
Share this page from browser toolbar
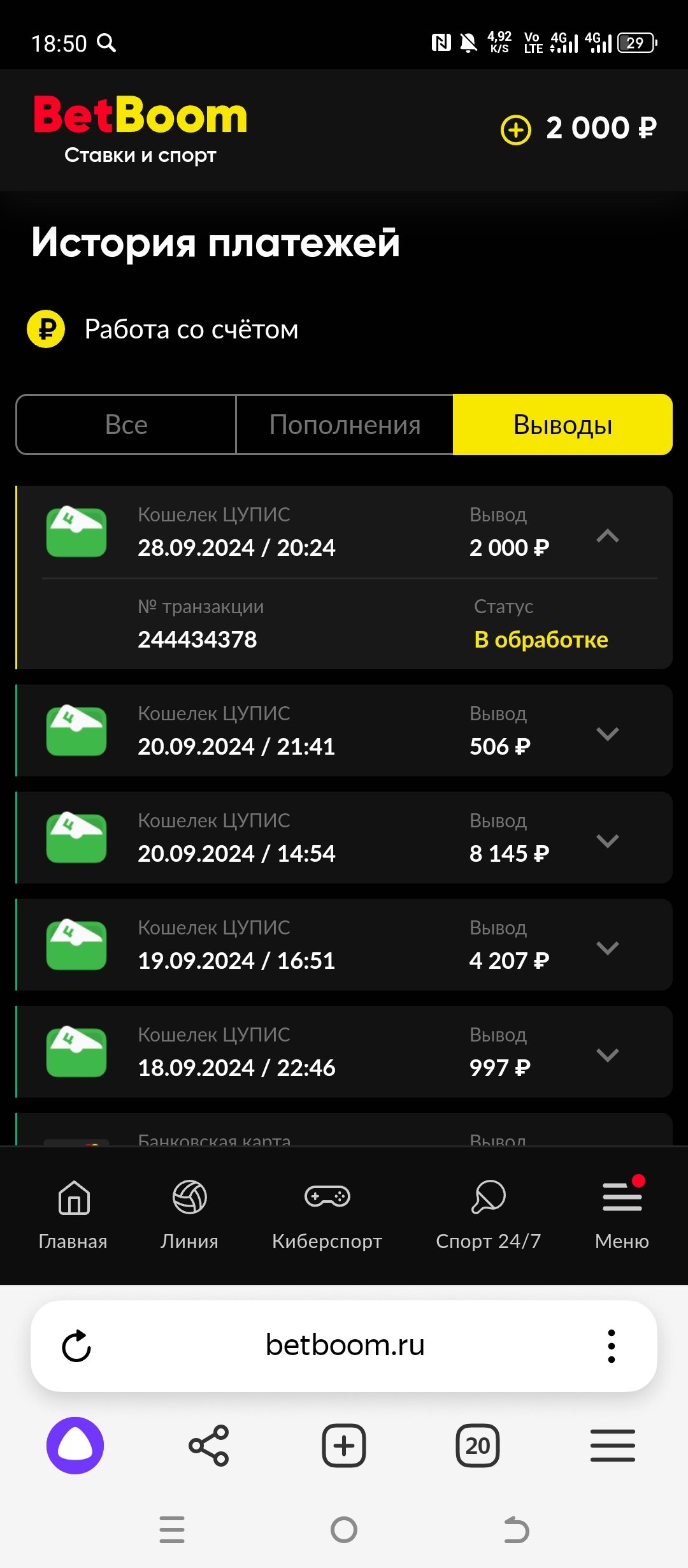coord(209,1446)
